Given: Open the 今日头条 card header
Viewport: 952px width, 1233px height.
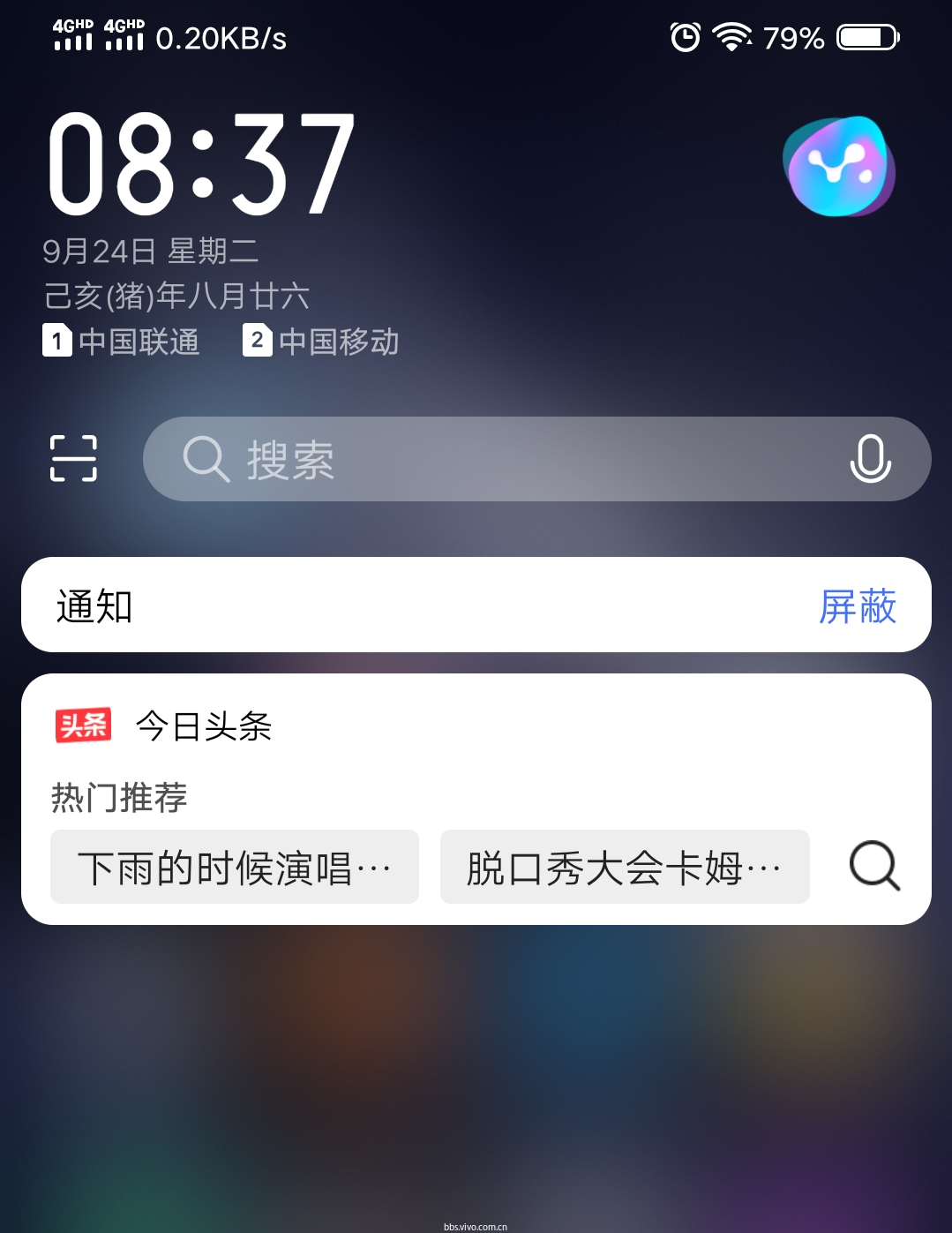Looking at the screenshot, I should (203, 726).
